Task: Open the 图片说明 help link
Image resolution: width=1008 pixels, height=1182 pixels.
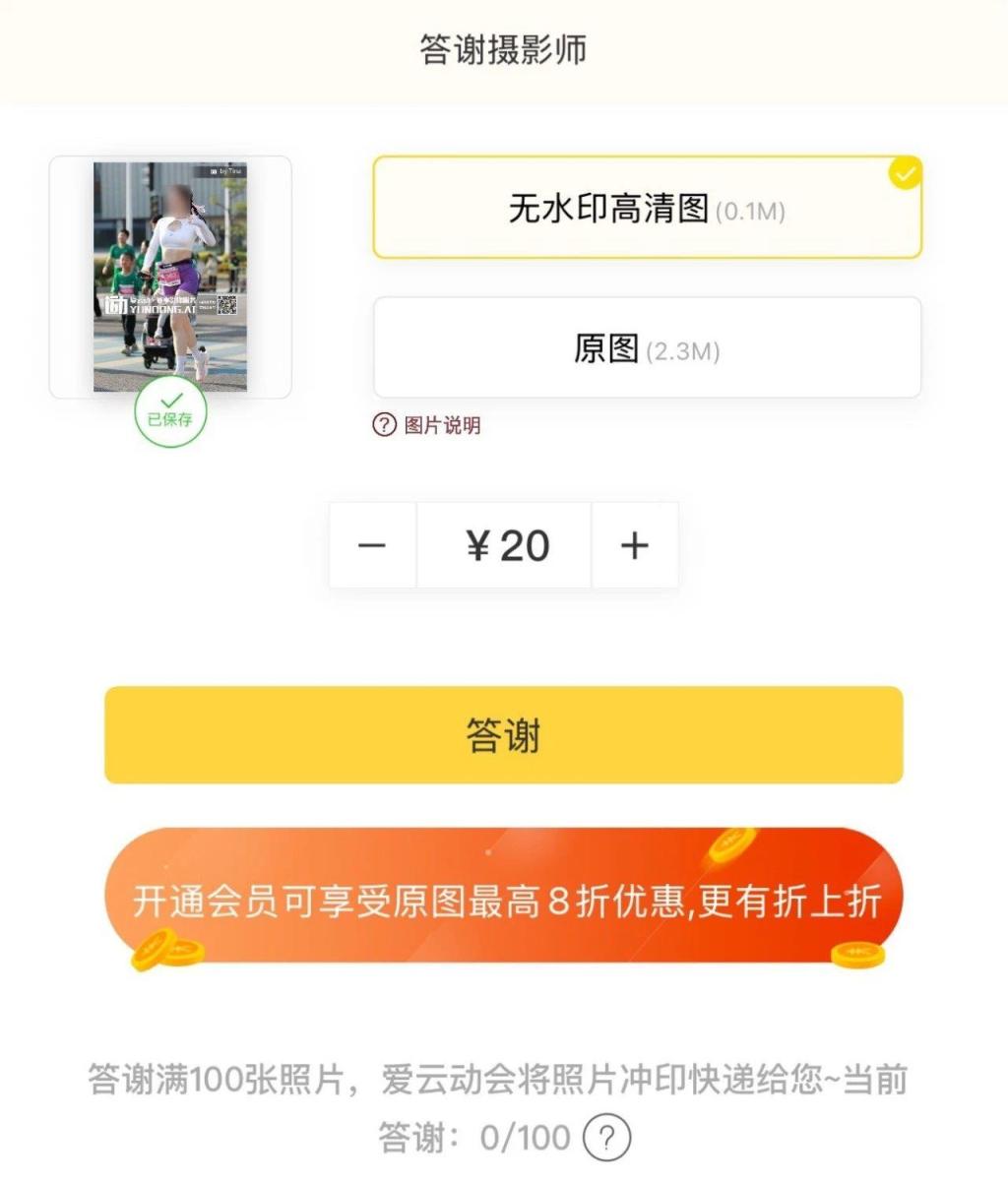Action: [427, 425]
